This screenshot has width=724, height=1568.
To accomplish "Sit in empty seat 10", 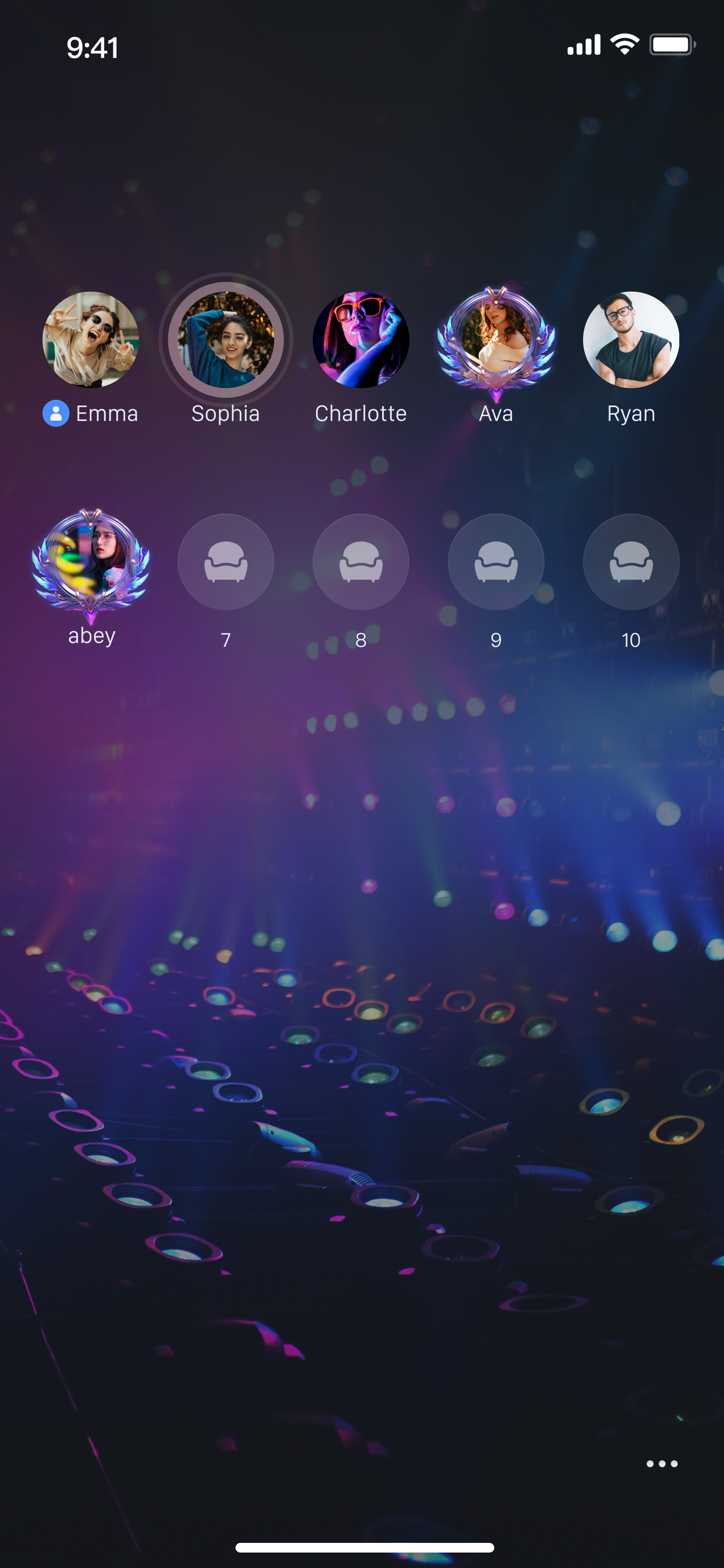I will [x=631, y=561].
